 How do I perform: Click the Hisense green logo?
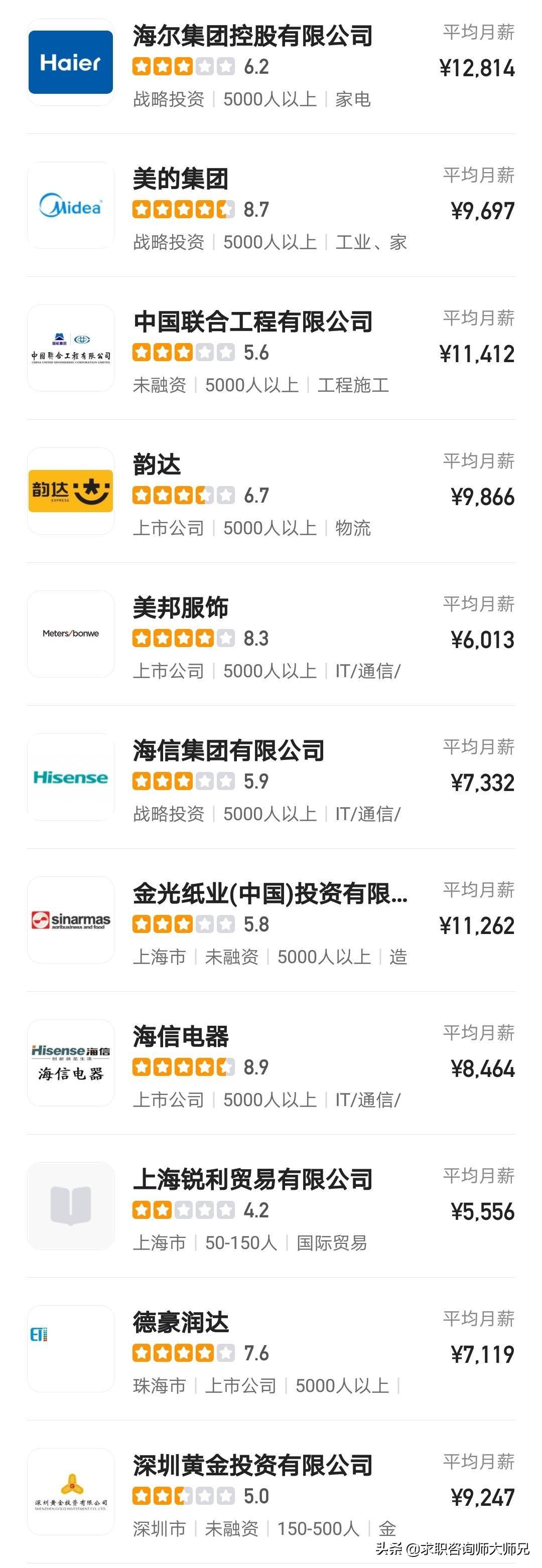(70, 776)
